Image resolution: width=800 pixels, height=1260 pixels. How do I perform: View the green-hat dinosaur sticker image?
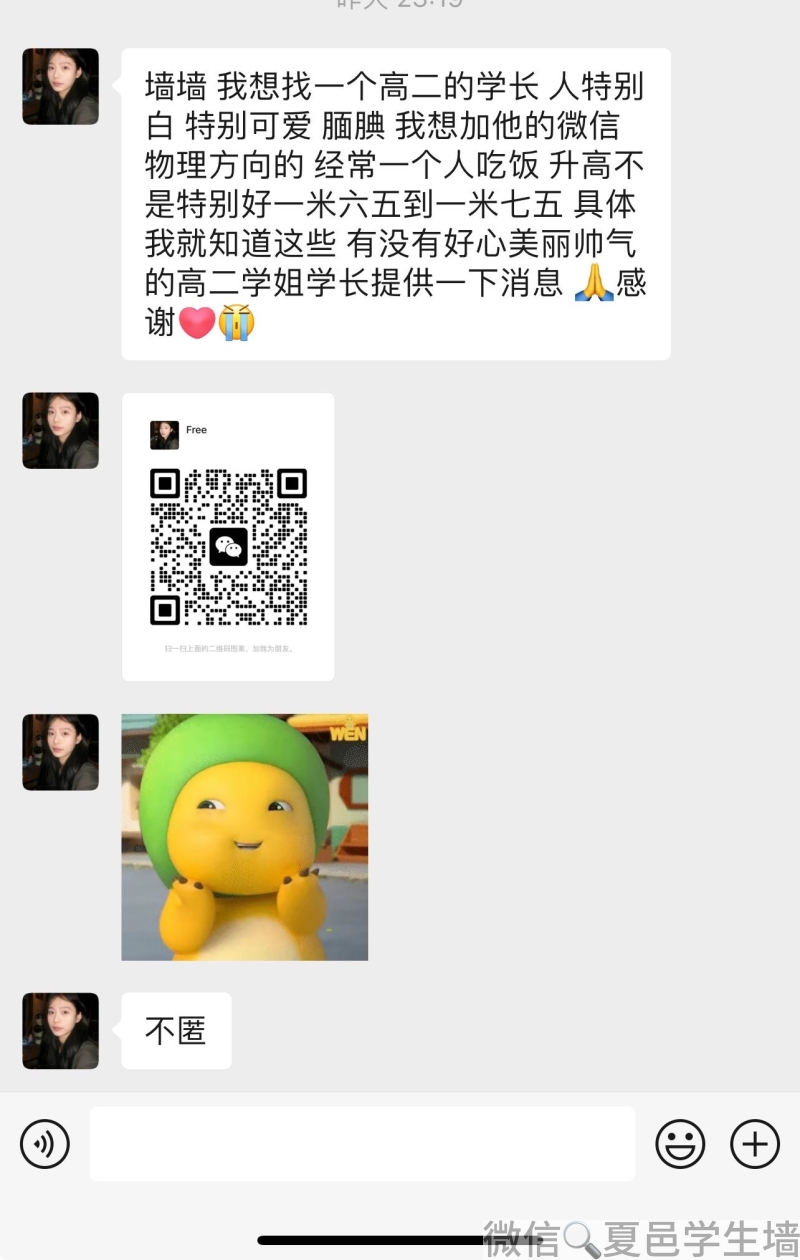[245, 837]
